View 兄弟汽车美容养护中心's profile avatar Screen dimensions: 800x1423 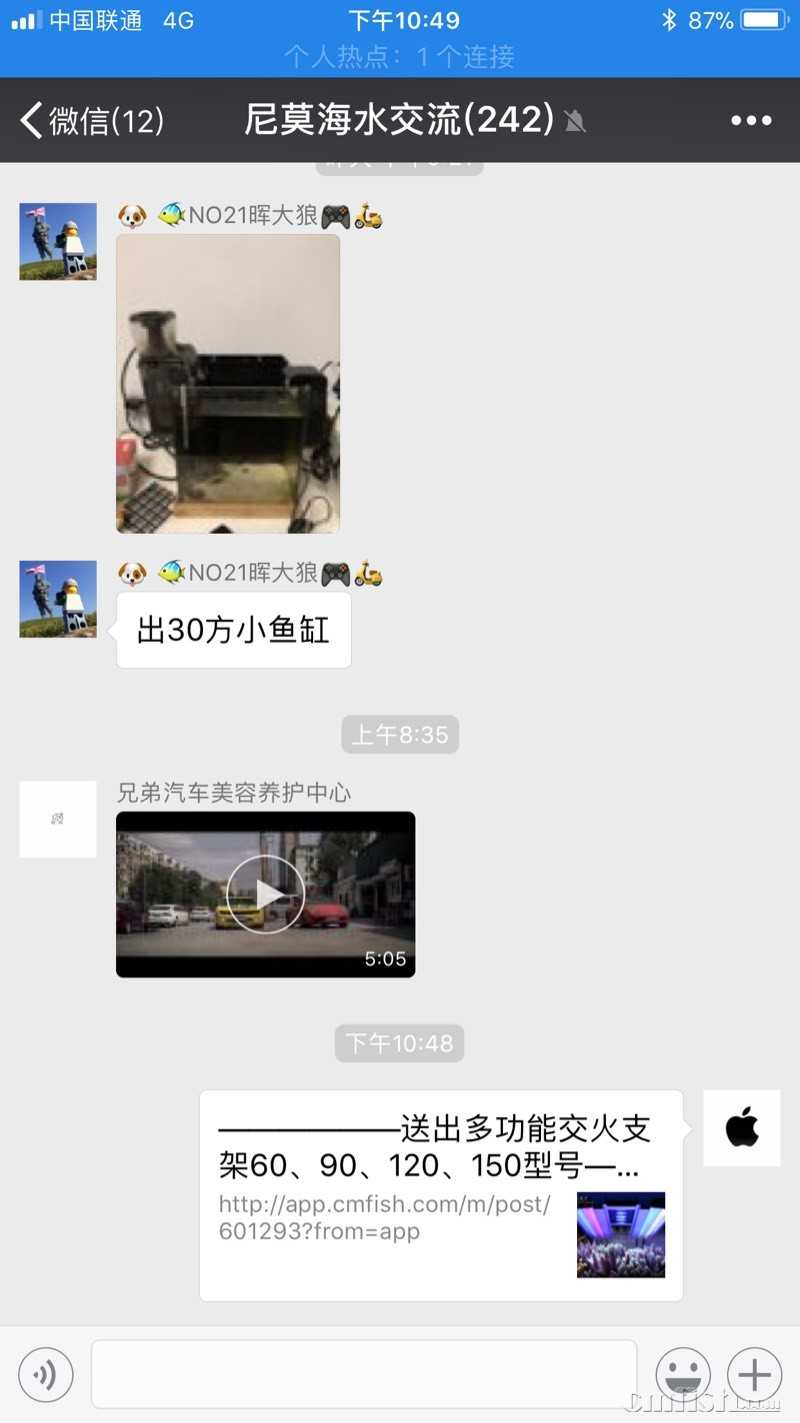(58, 819)
